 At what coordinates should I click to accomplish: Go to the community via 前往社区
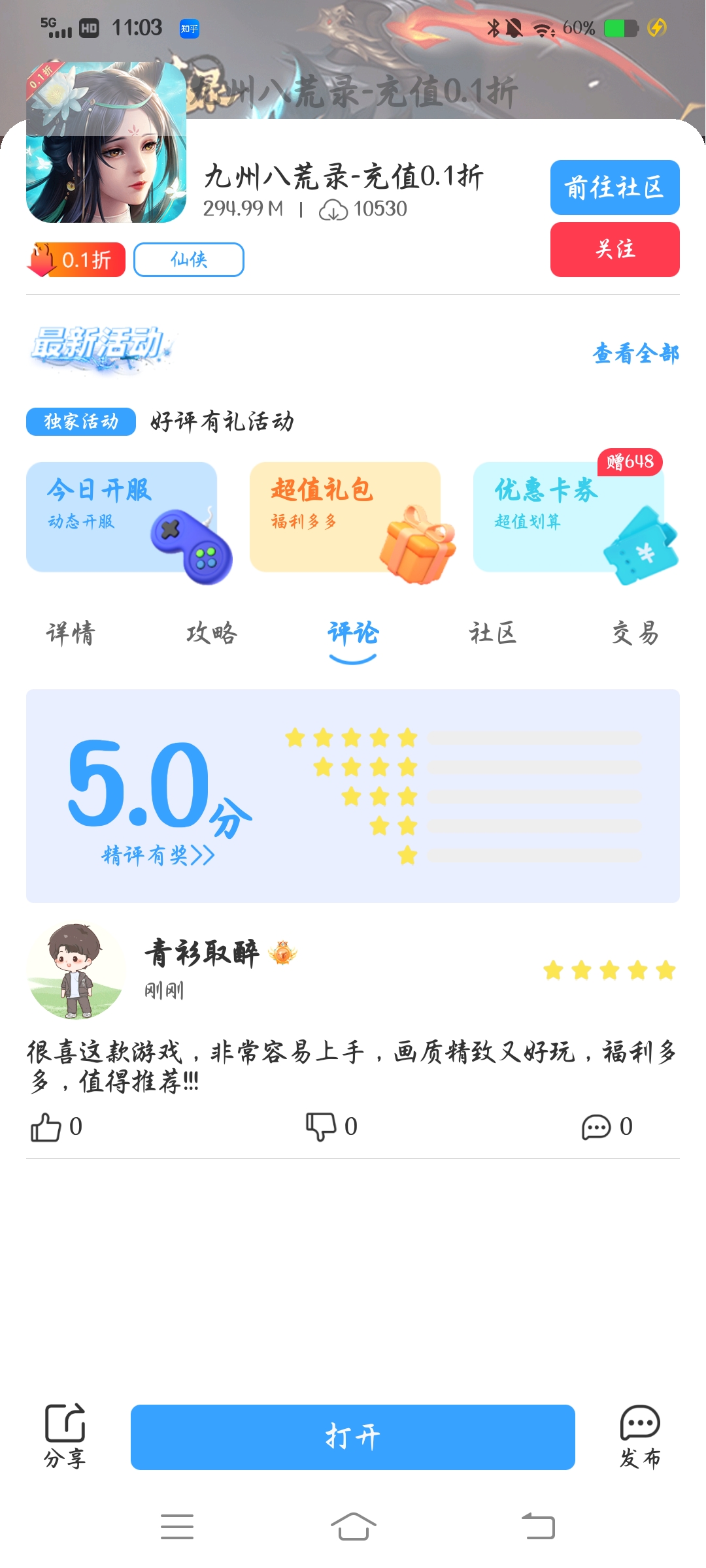(x=614, y=188)
